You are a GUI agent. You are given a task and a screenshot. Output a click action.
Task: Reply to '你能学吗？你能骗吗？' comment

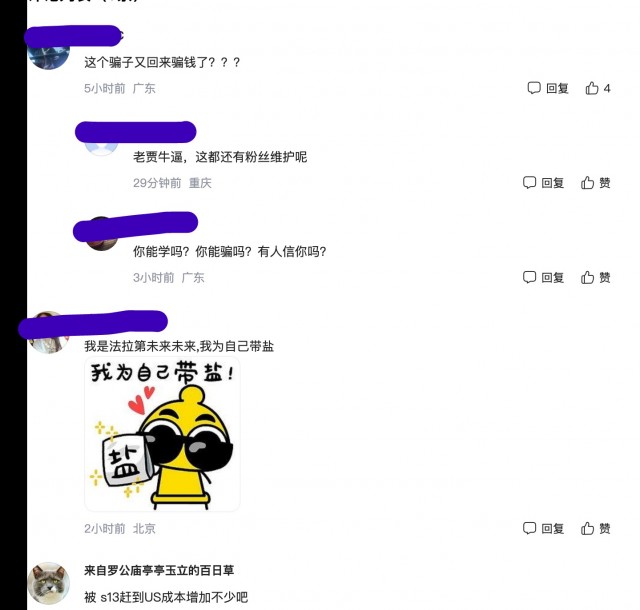pos(544,277)
